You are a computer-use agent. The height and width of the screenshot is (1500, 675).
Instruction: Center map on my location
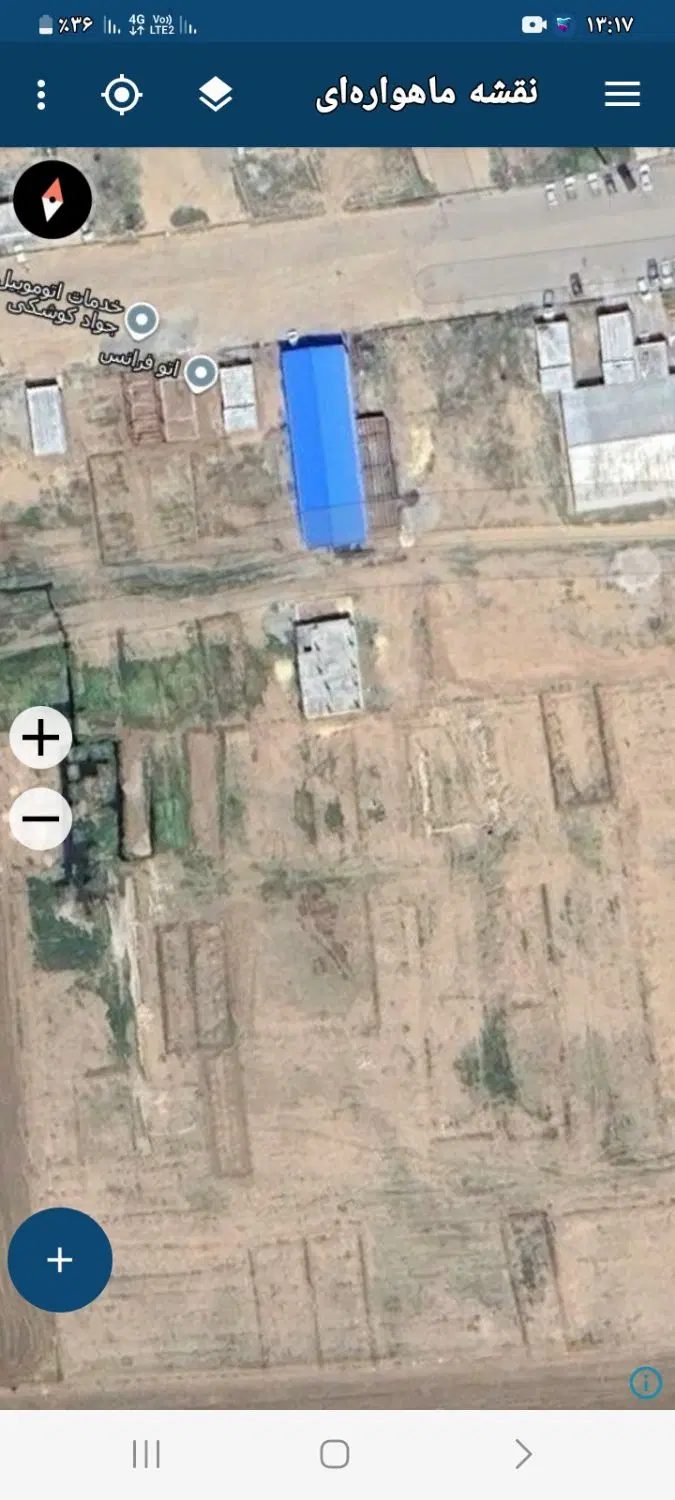click(x=122, y=95)
